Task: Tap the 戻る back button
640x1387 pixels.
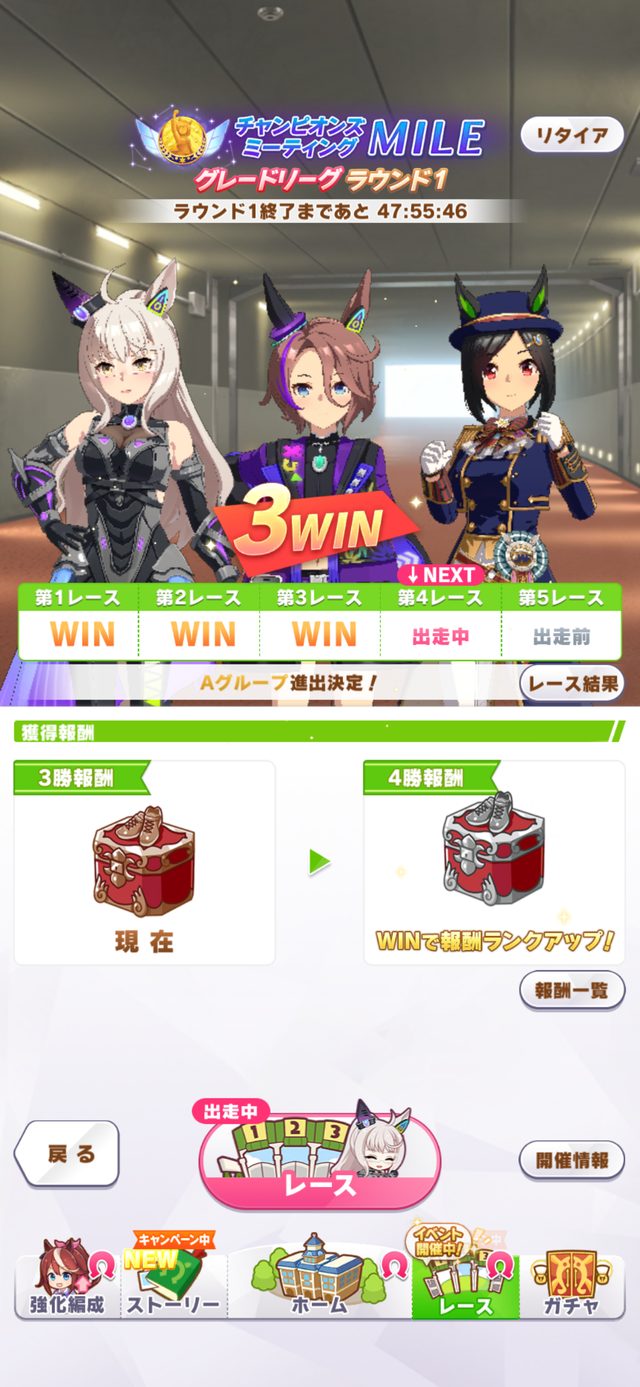Action: (70, 1153)
